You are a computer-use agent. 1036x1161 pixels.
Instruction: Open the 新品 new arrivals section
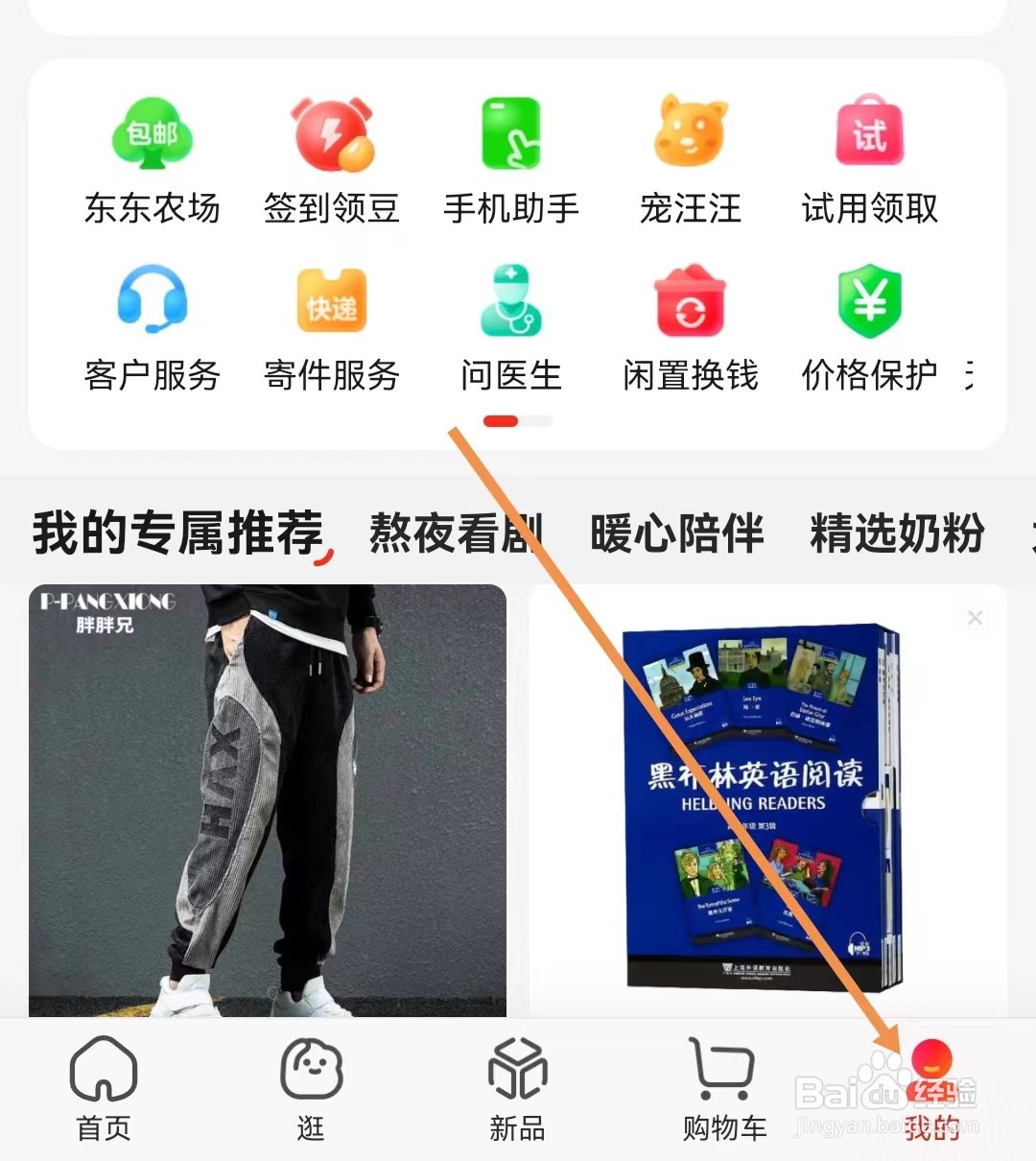pyautogui.click(x=516, y=1089)
